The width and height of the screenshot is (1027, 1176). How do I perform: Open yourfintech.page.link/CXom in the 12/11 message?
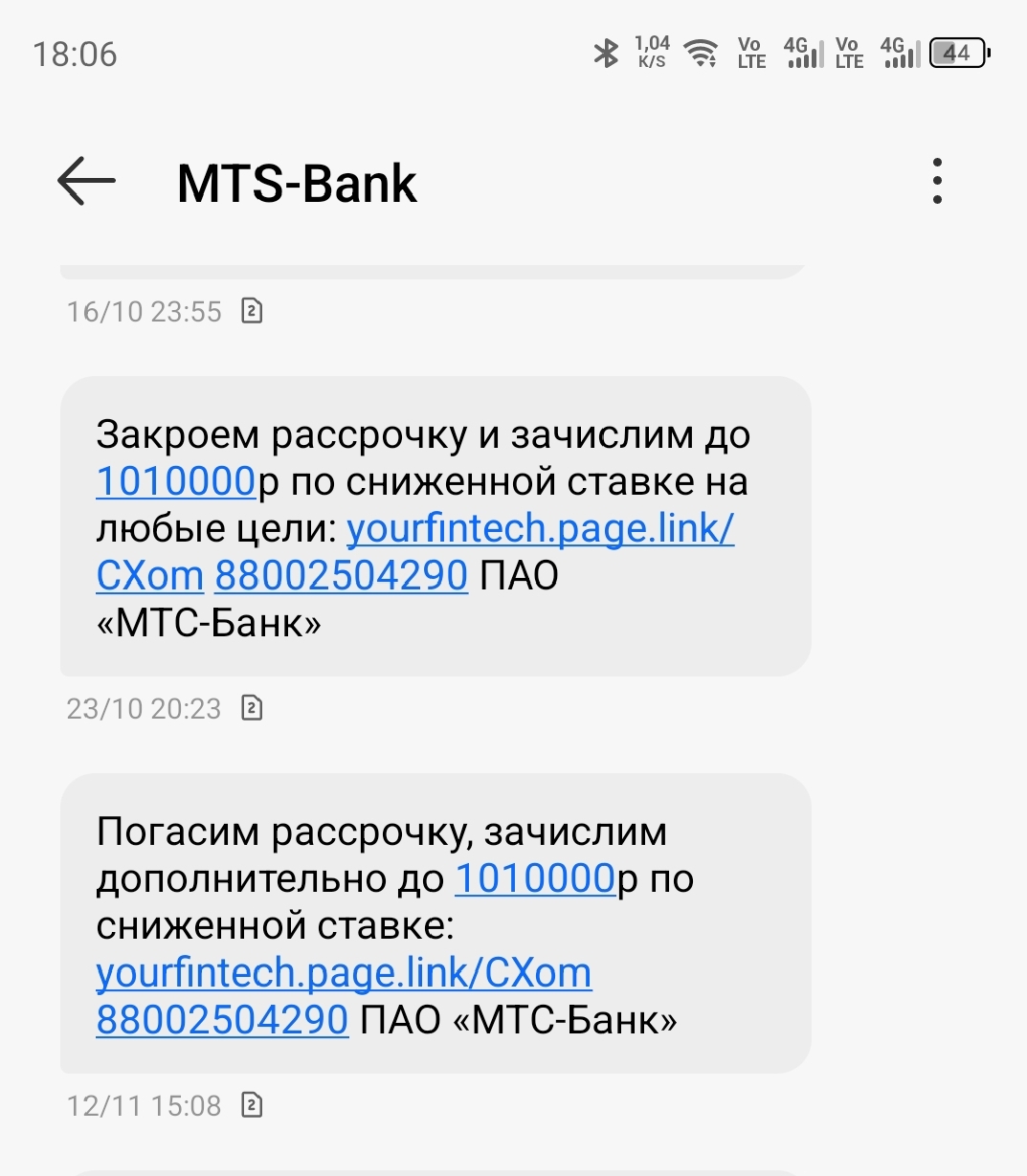(344, 973)
